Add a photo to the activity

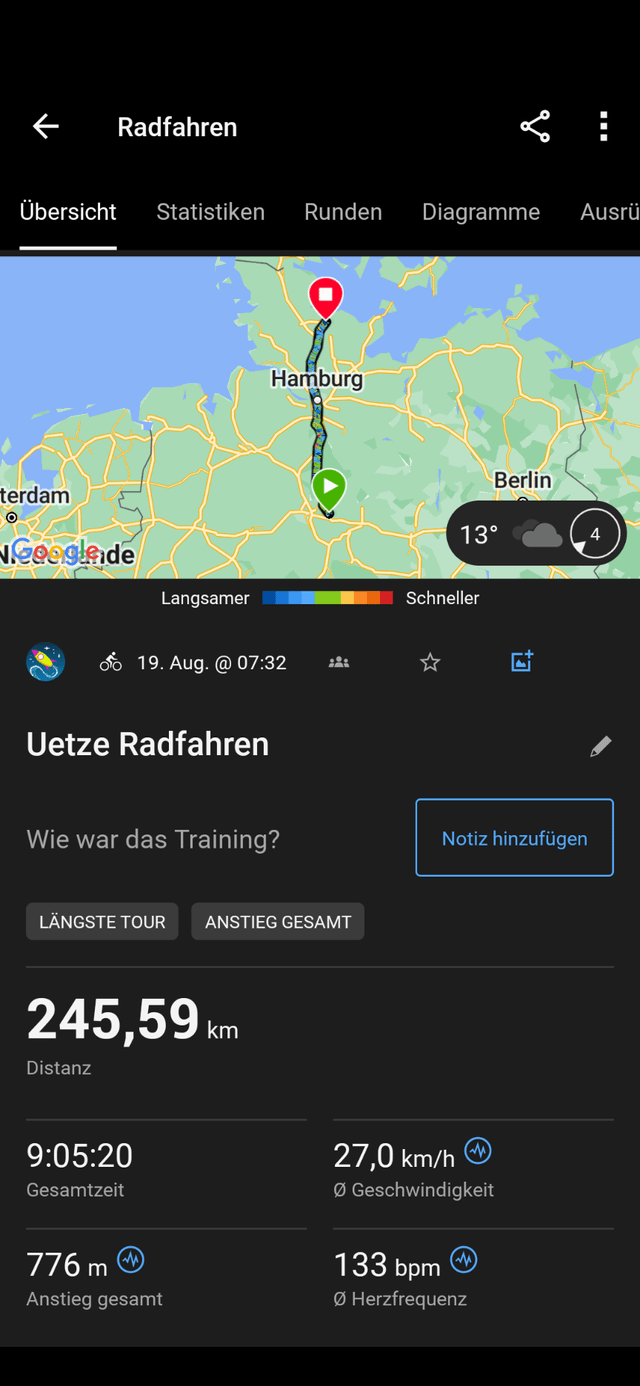(522, 661)
